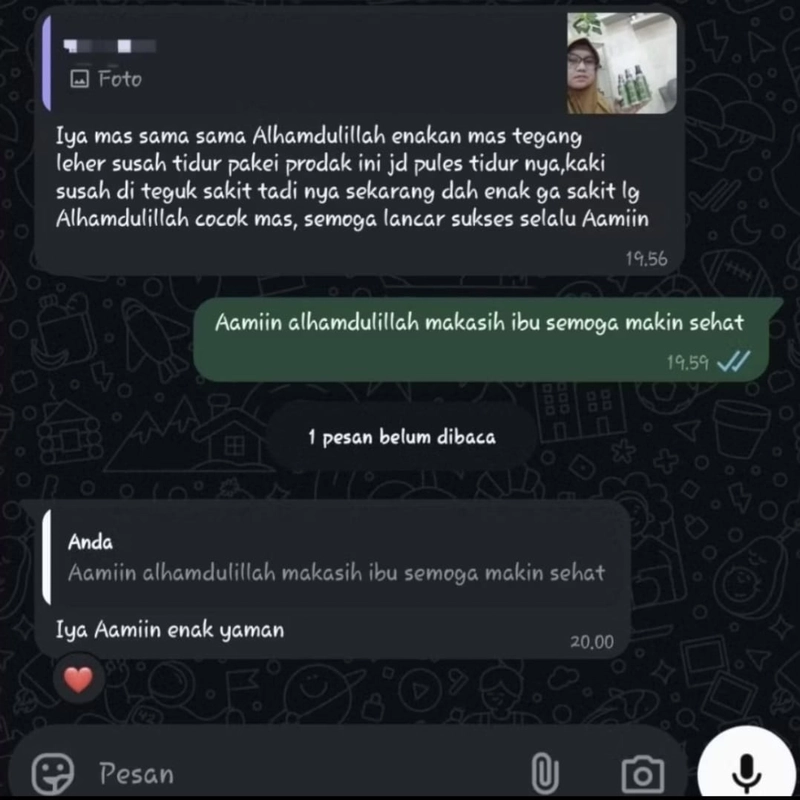The image size is (800, 800).
Task: Open the camera from the message bar
Action: point(642,773)
